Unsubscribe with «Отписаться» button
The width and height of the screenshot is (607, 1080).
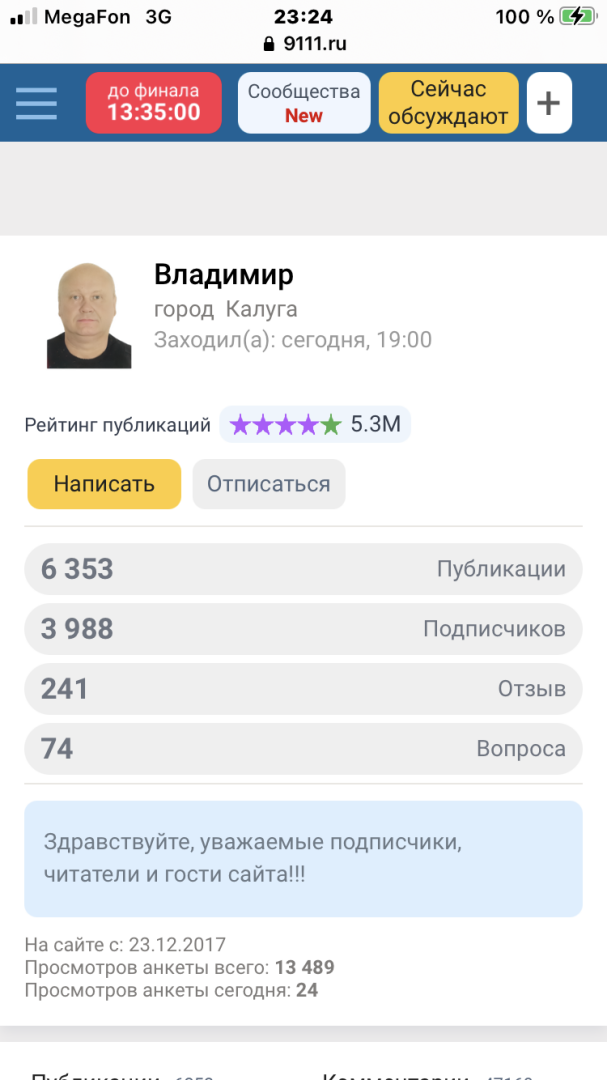[268, 484]
